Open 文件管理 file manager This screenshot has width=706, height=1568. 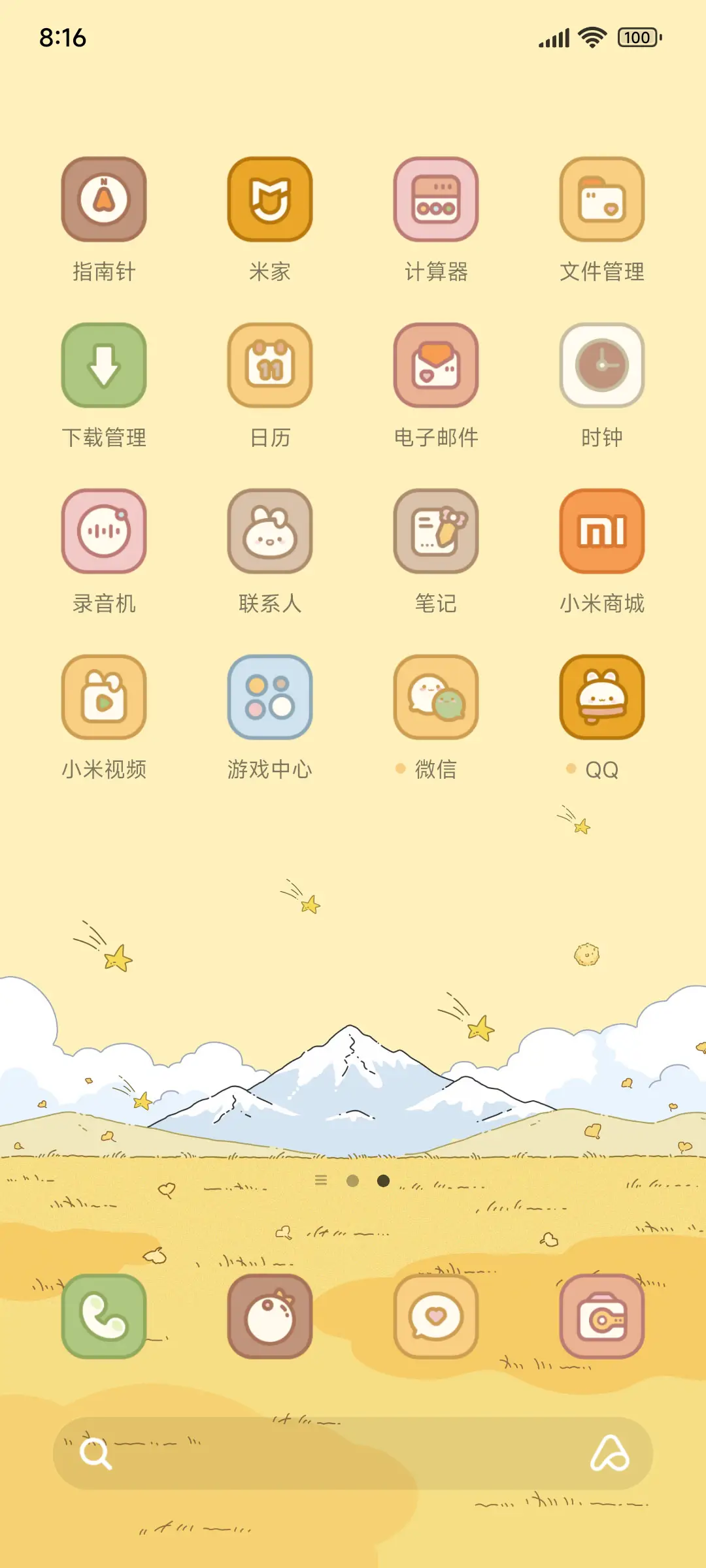coord(602,199)
